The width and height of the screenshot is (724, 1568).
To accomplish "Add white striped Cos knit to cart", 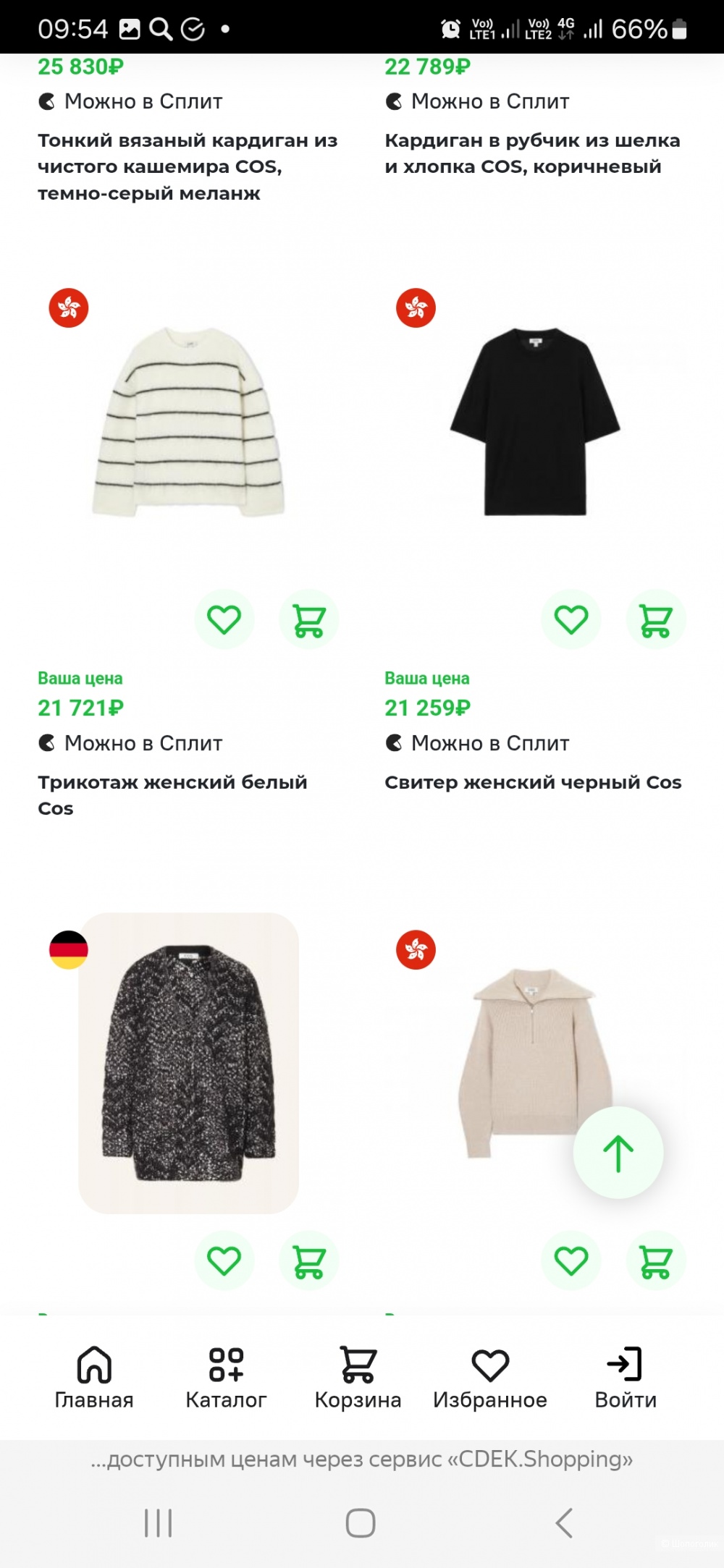I will click(x=309, y=619).
